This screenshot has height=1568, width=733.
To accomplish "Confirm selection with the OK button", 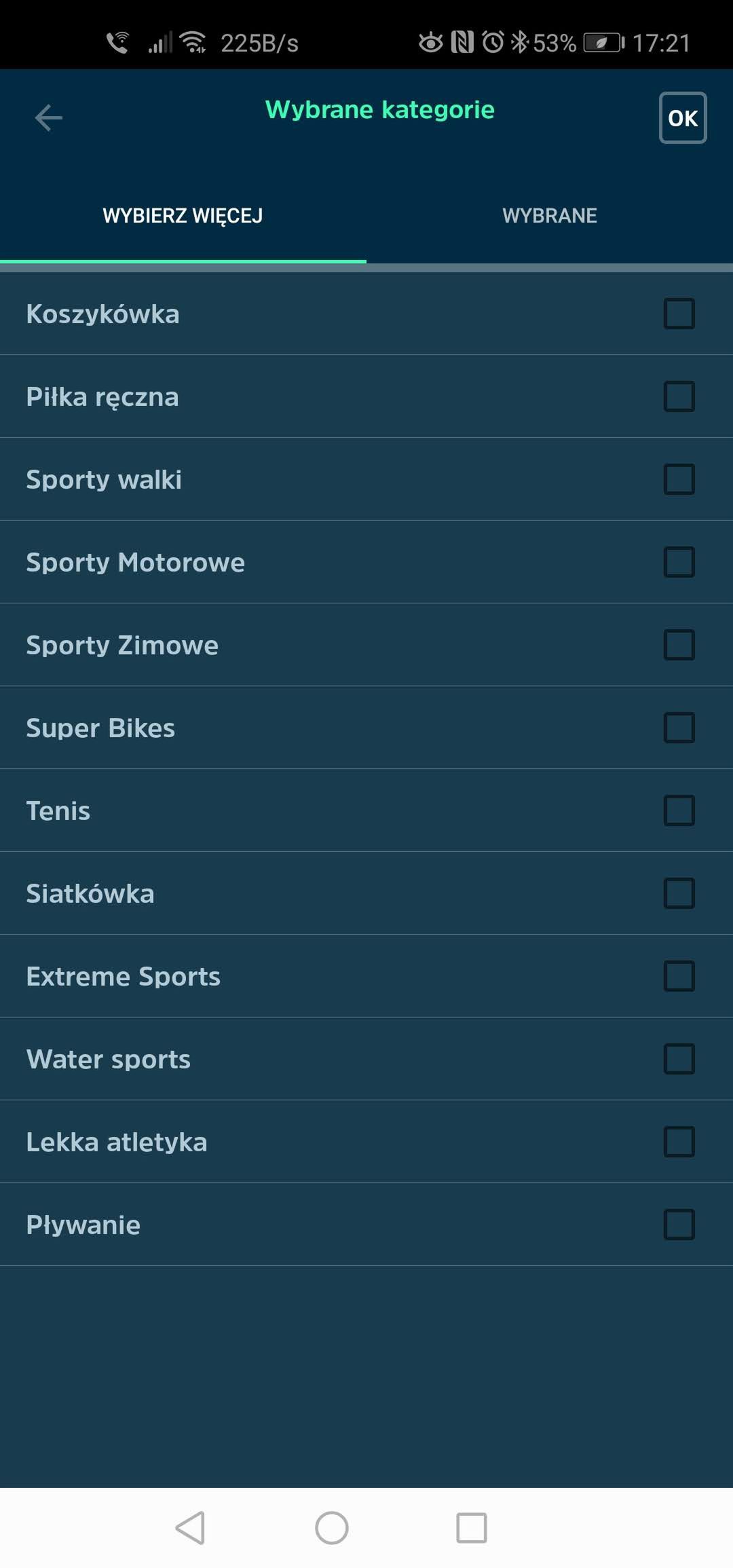I will pyautogui.click(x=683, y=117).
